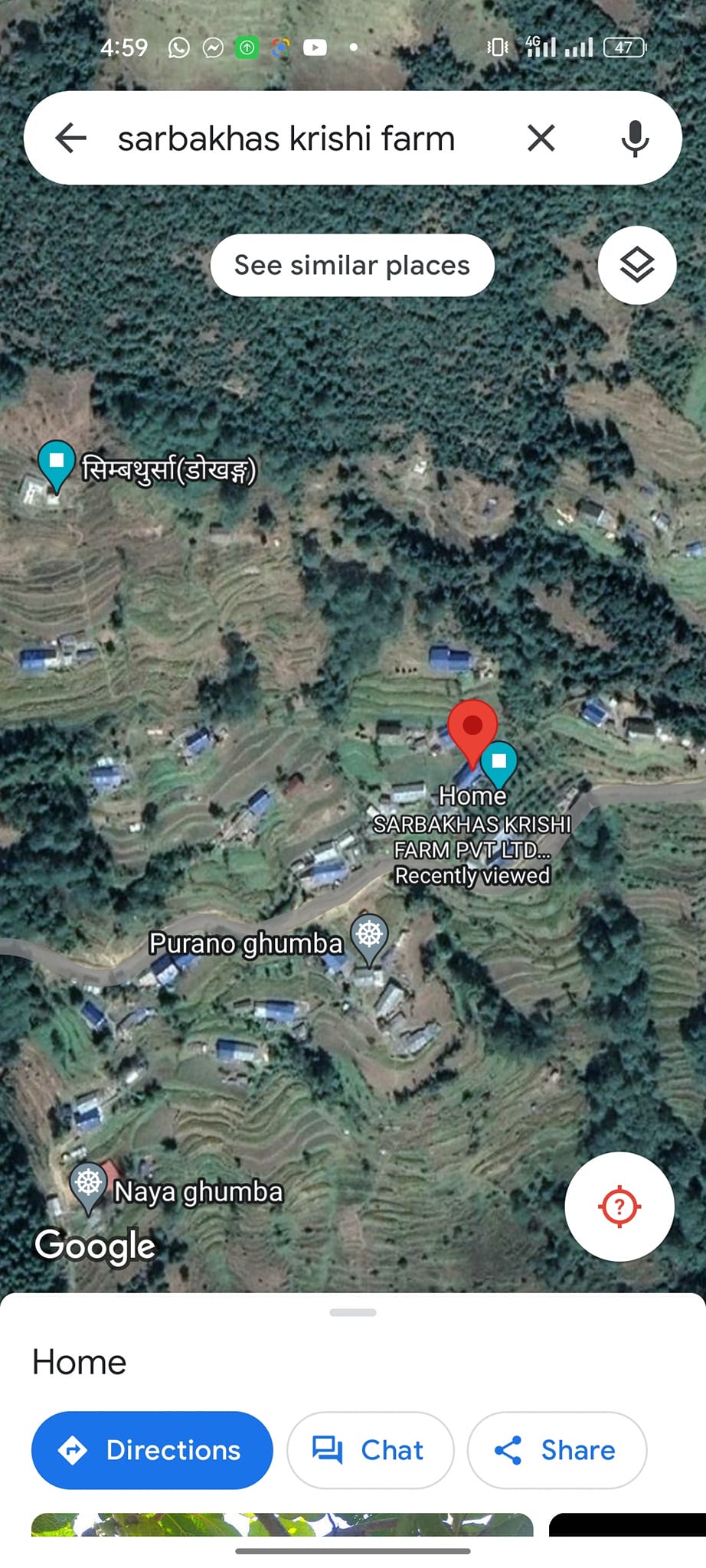706x1568 pixels.
Task: Tap See similar places chip
Action: pos(352,265)
